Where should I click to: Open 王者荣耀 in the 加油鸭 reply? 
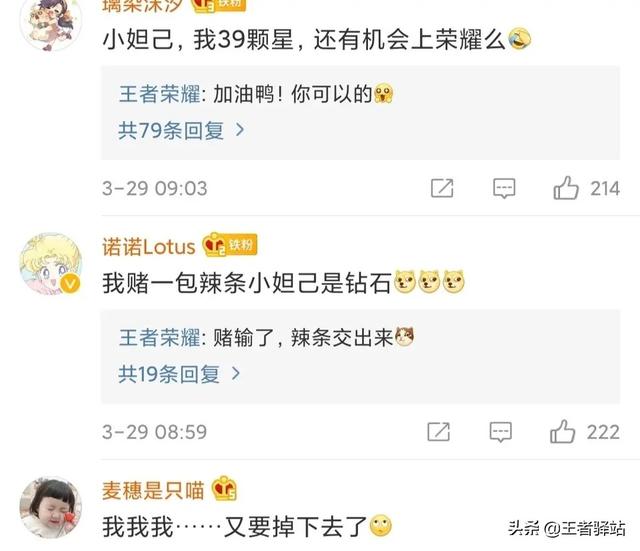[x=161, y=94]
